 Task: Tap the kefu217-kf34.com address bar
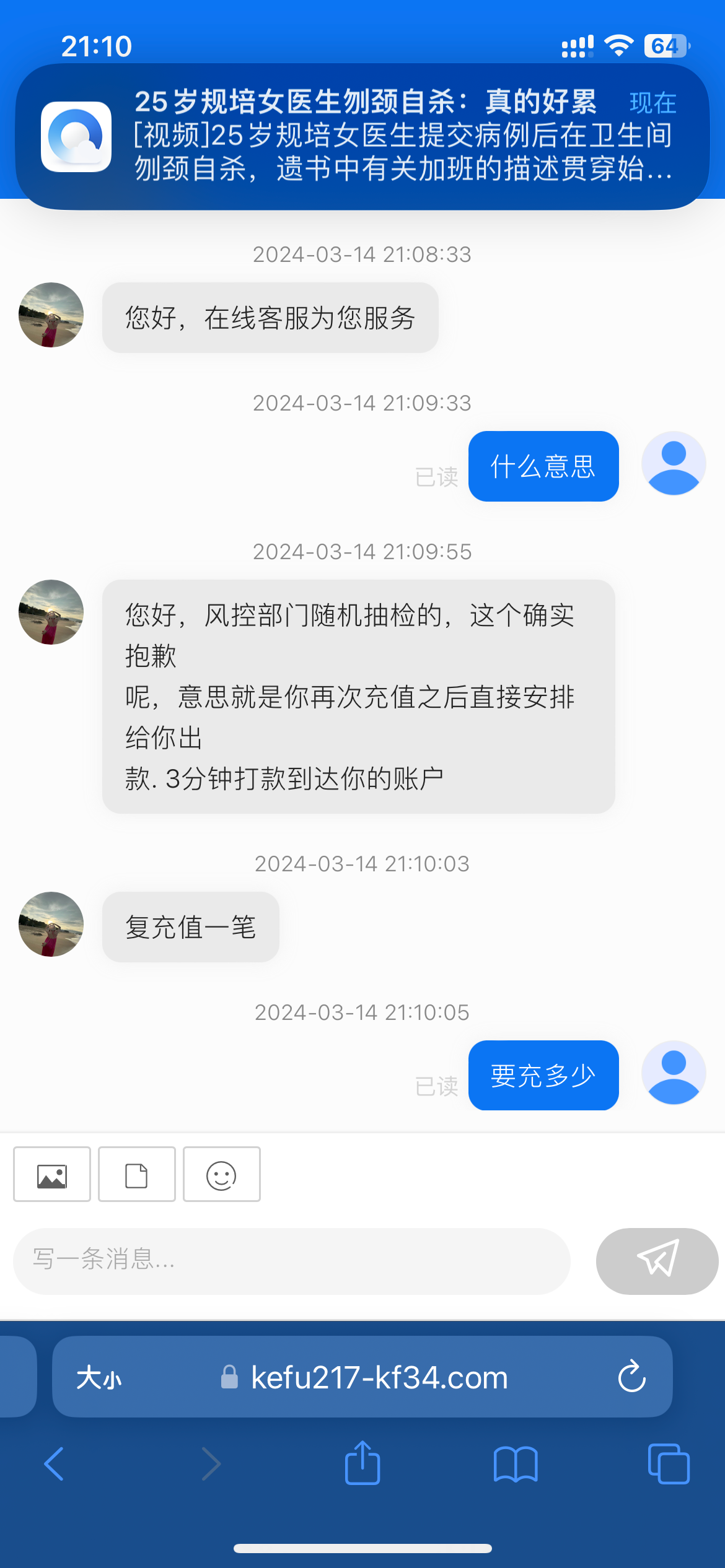(378, 1377)
